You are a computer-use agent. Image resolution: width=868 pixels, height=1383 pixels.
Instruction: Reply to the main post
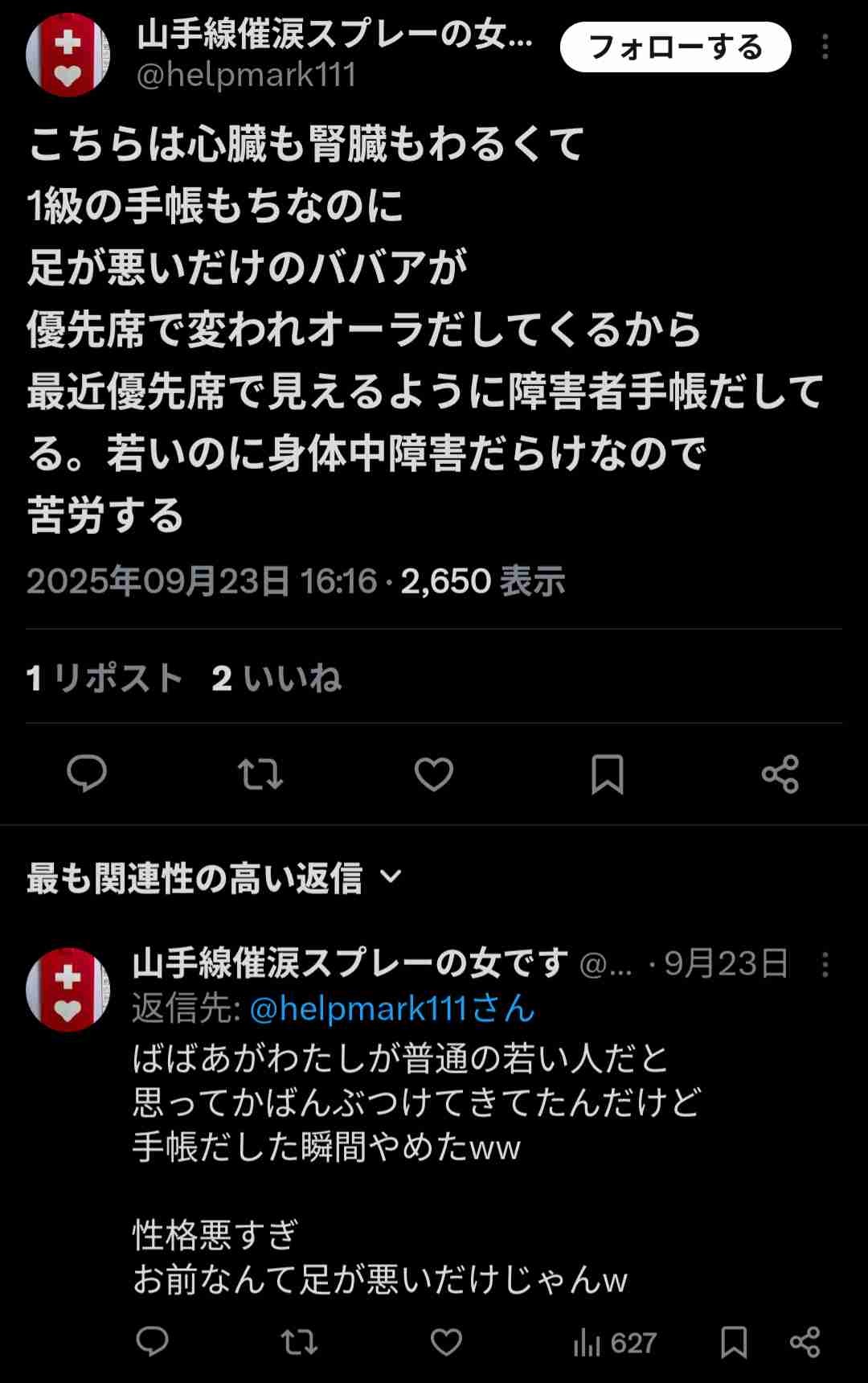(x=87, y=774)
